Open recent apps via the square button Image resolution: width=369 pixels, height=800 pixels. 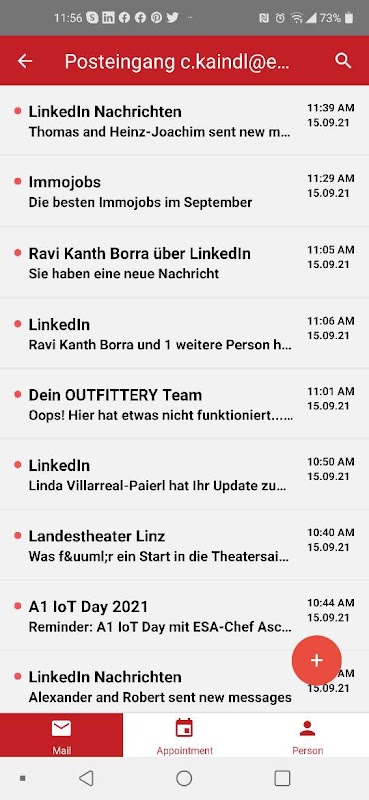pyautogui.click(x=282, y=778)
